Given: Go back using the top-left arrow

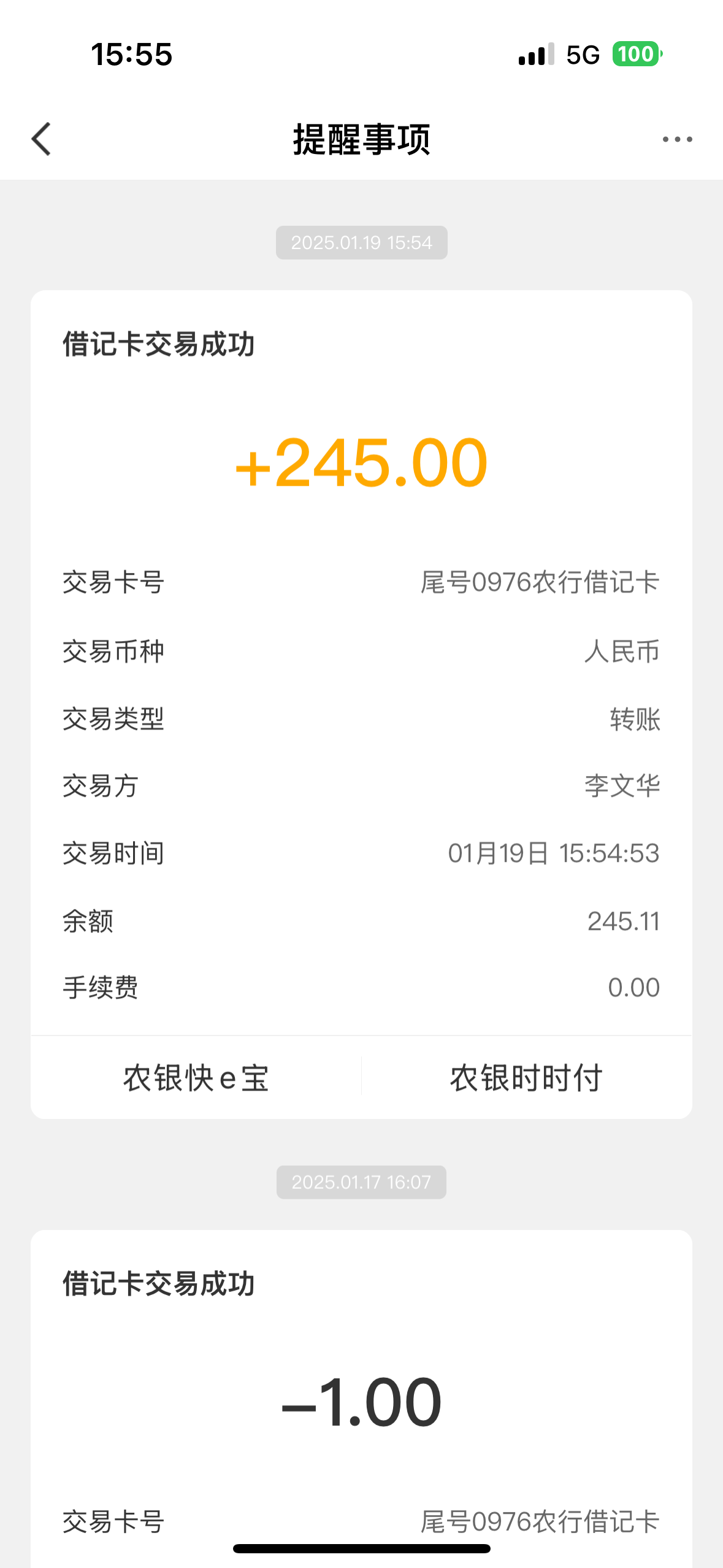Looking at the screenshot, I should click(x=41, y=139).
